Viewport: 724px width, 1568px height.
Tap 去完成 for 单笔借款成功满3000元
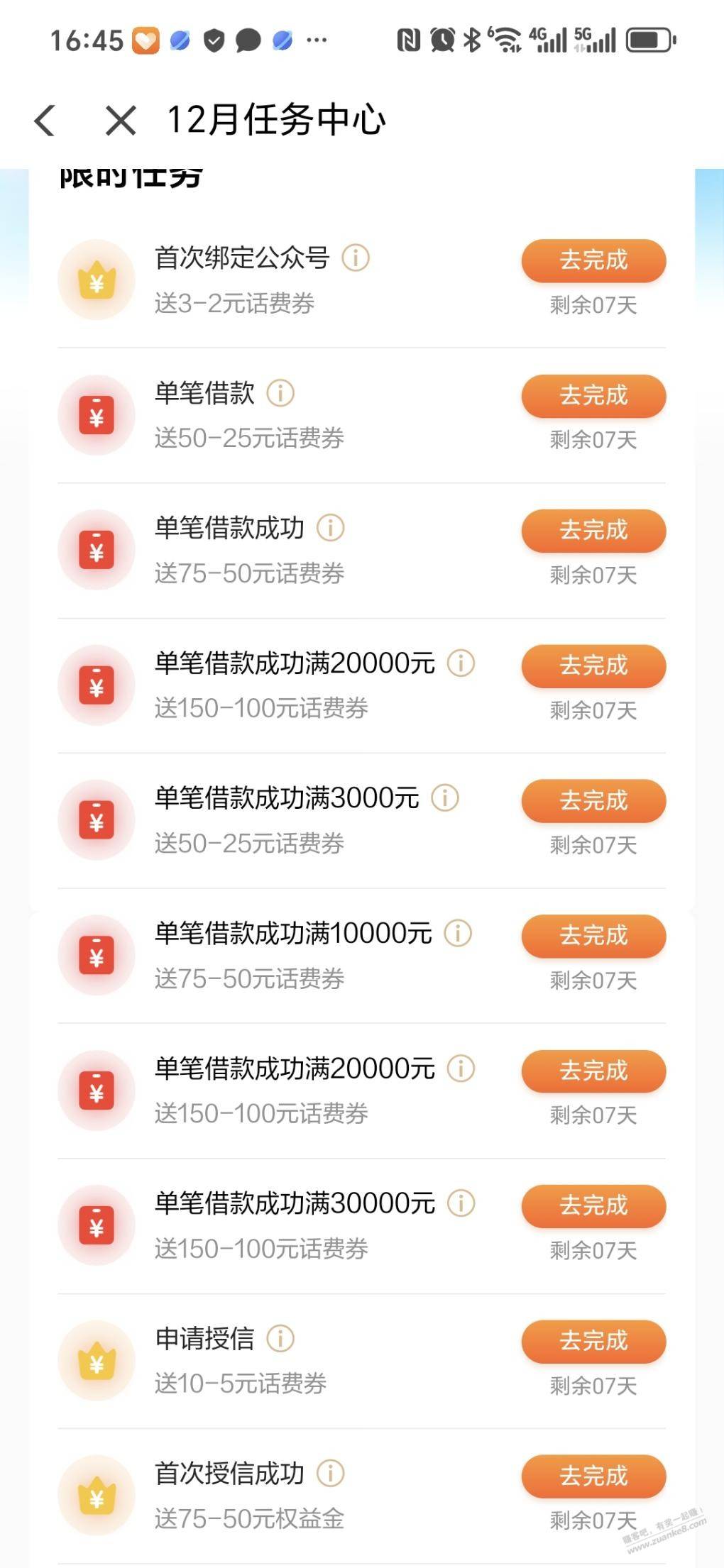pyautogui.click(x=593, y=800)
